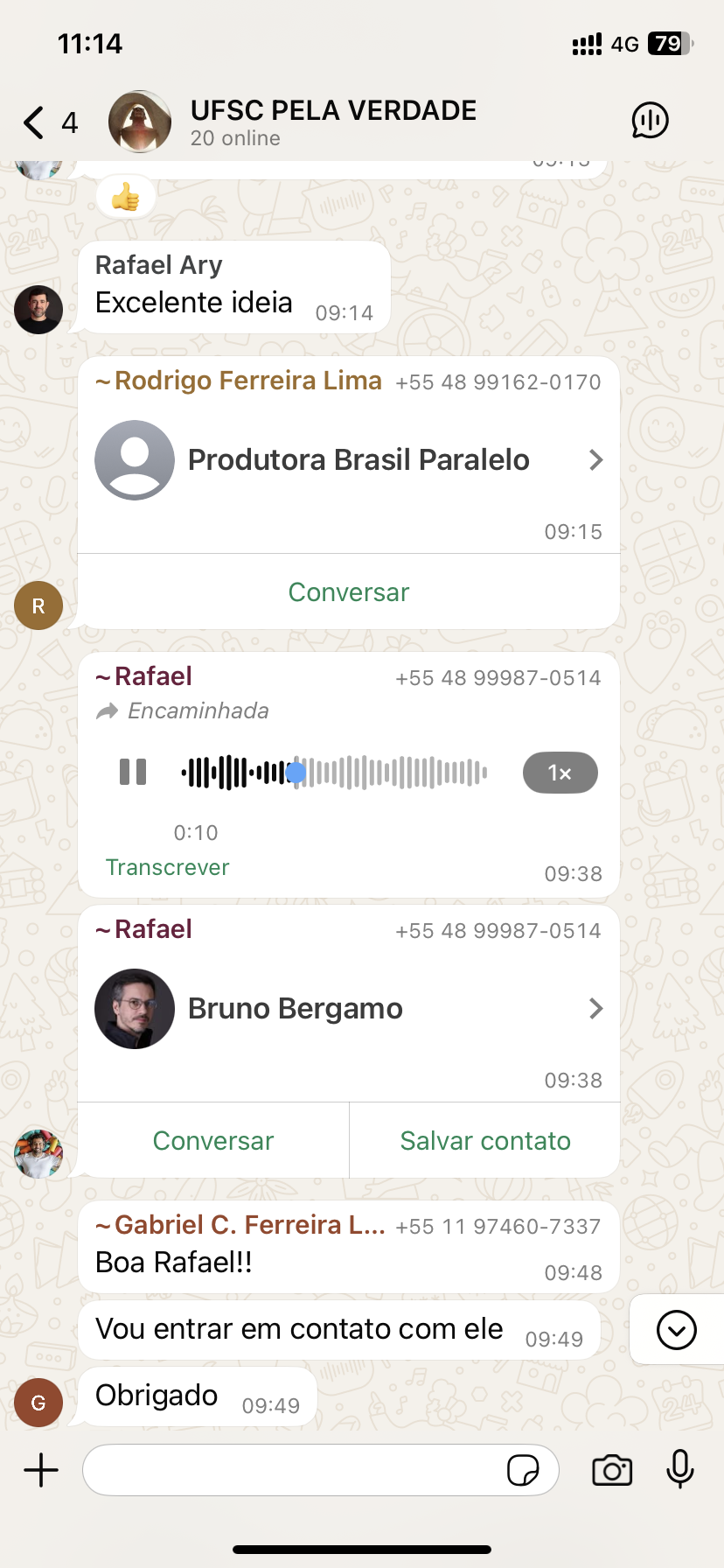Seek within the voice message waveform

click(x=393, y=773)
